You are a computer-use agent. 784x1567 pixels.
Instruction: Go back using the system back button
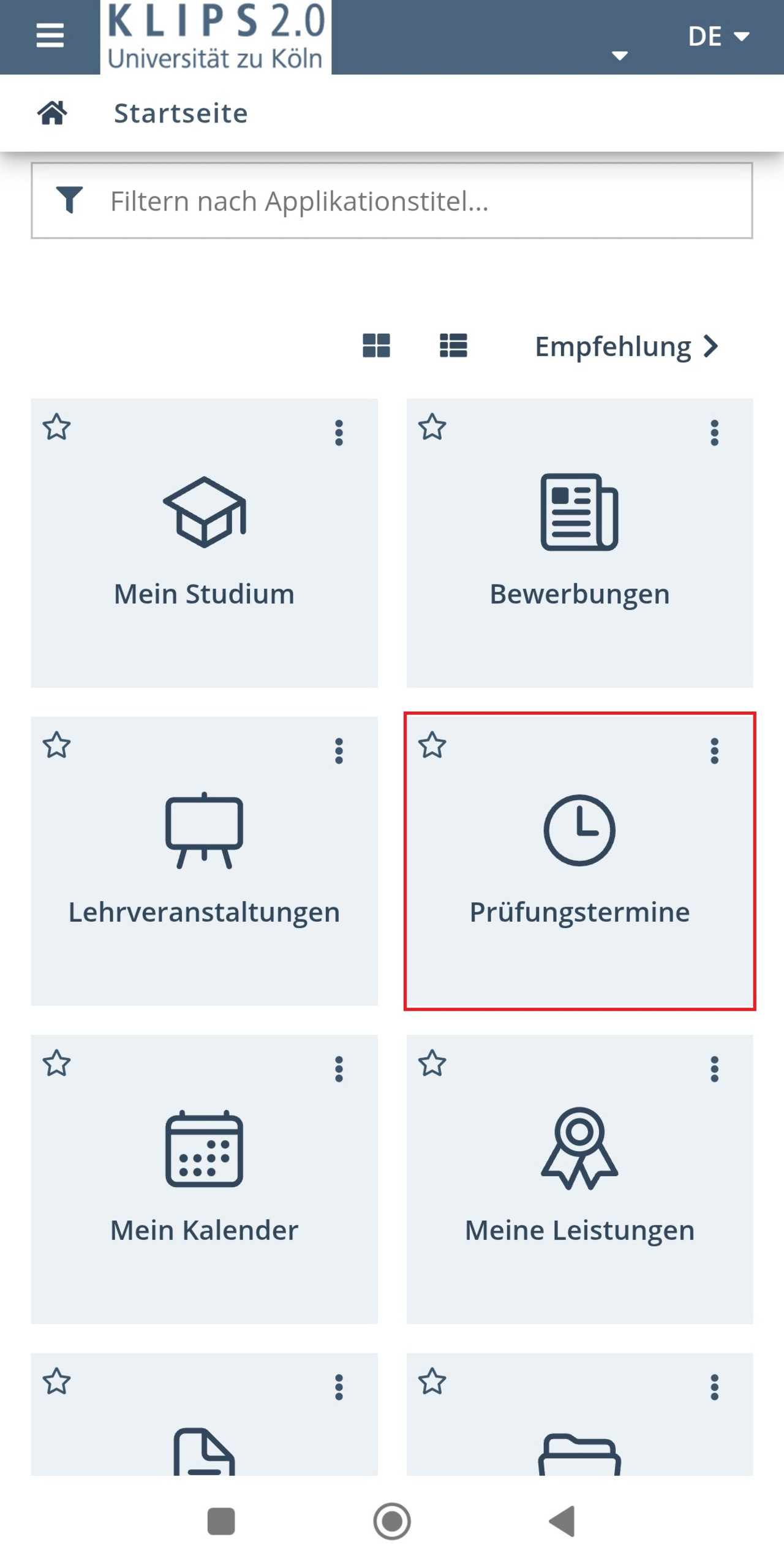pos(562,1520)
